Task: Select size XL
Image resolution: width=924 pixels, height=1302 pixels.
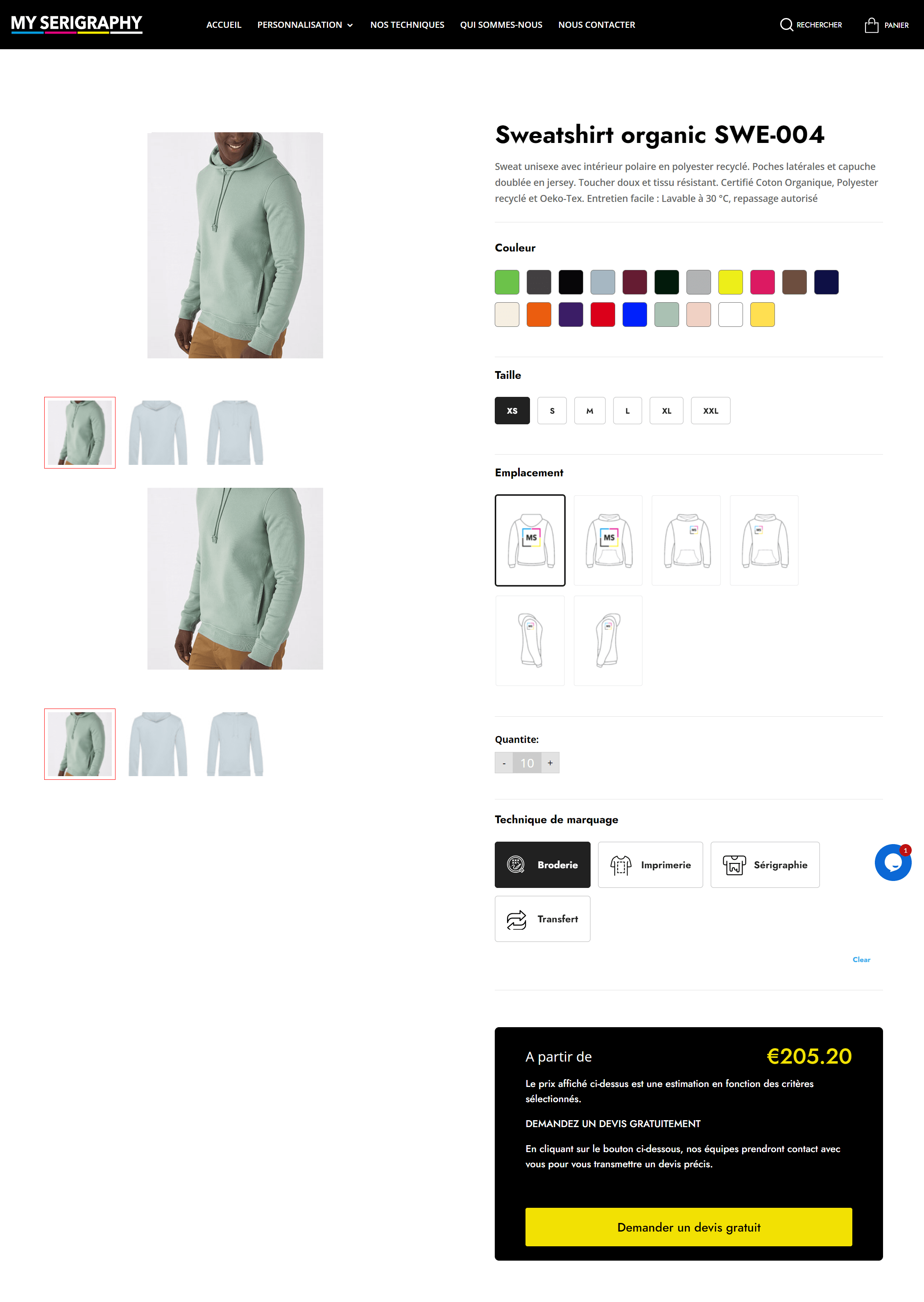Action: pyautogui.click(x=666, y=411)
